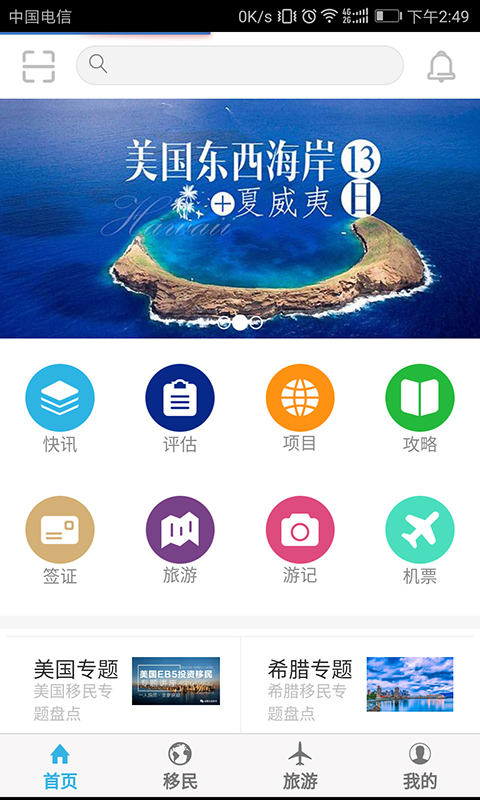Open the notifications bell
This screenshot has width=480, height=800.
click(x=441, y=66)
